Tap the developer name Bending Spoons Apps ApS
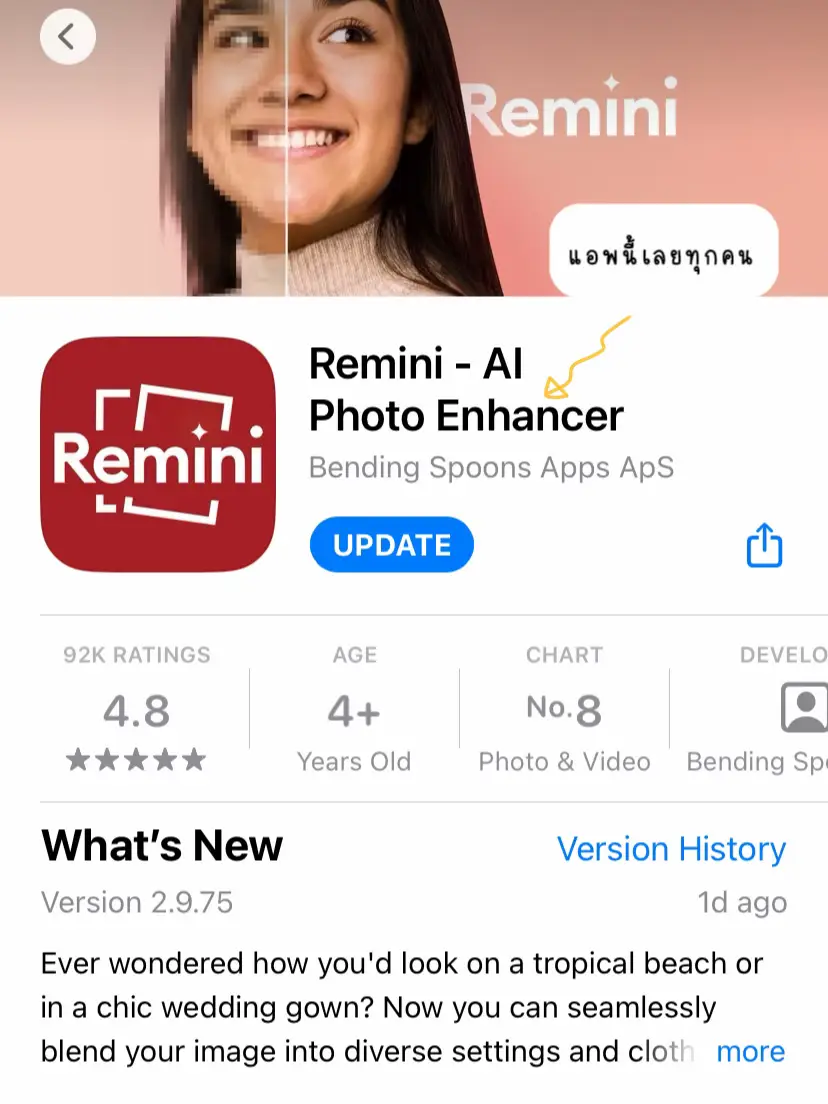Viewport: 828px width, 1104px height. tap(491, 467)
